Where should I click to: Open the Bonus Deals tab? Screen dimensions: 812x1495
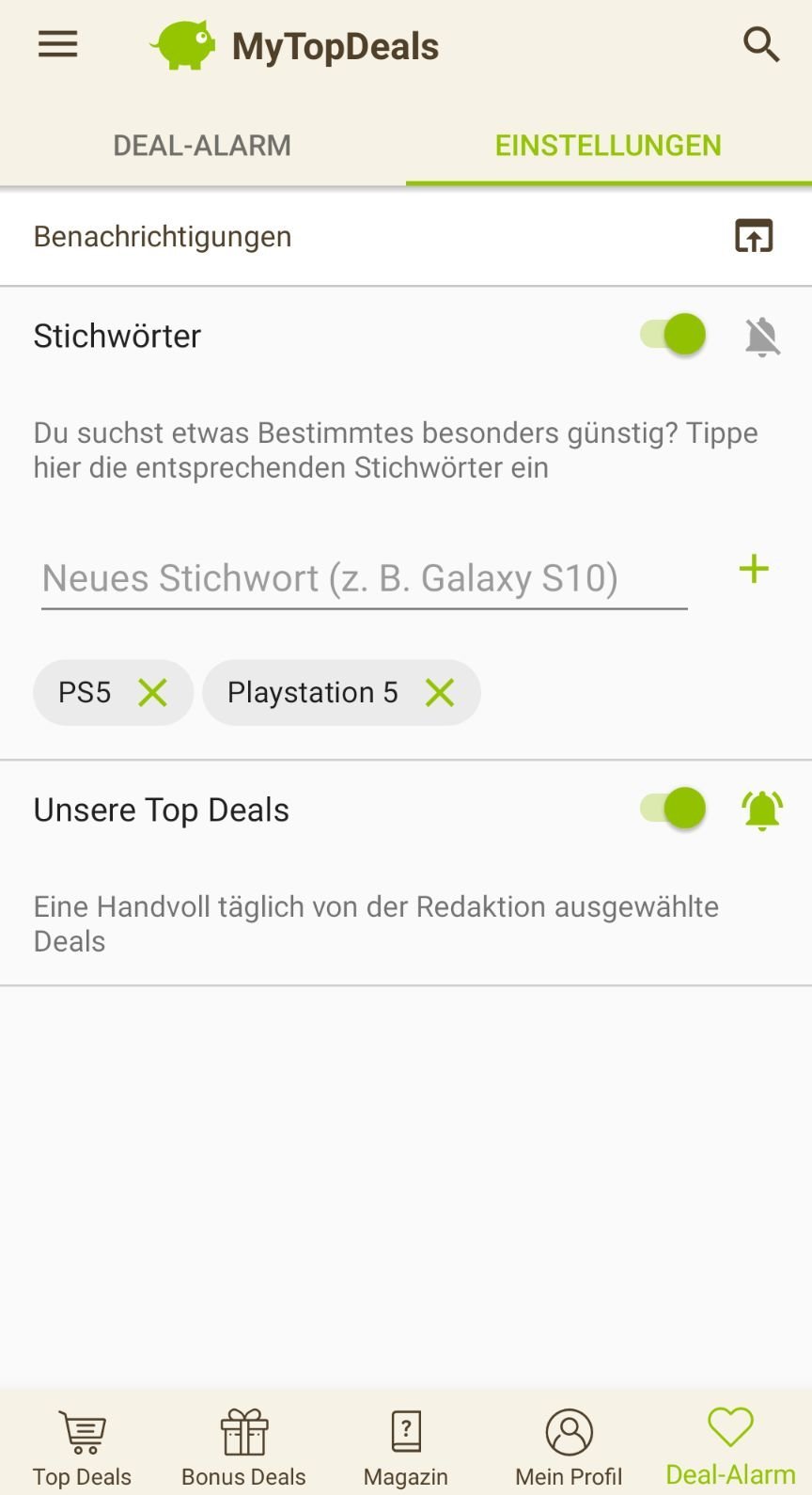pos(243,1448)
